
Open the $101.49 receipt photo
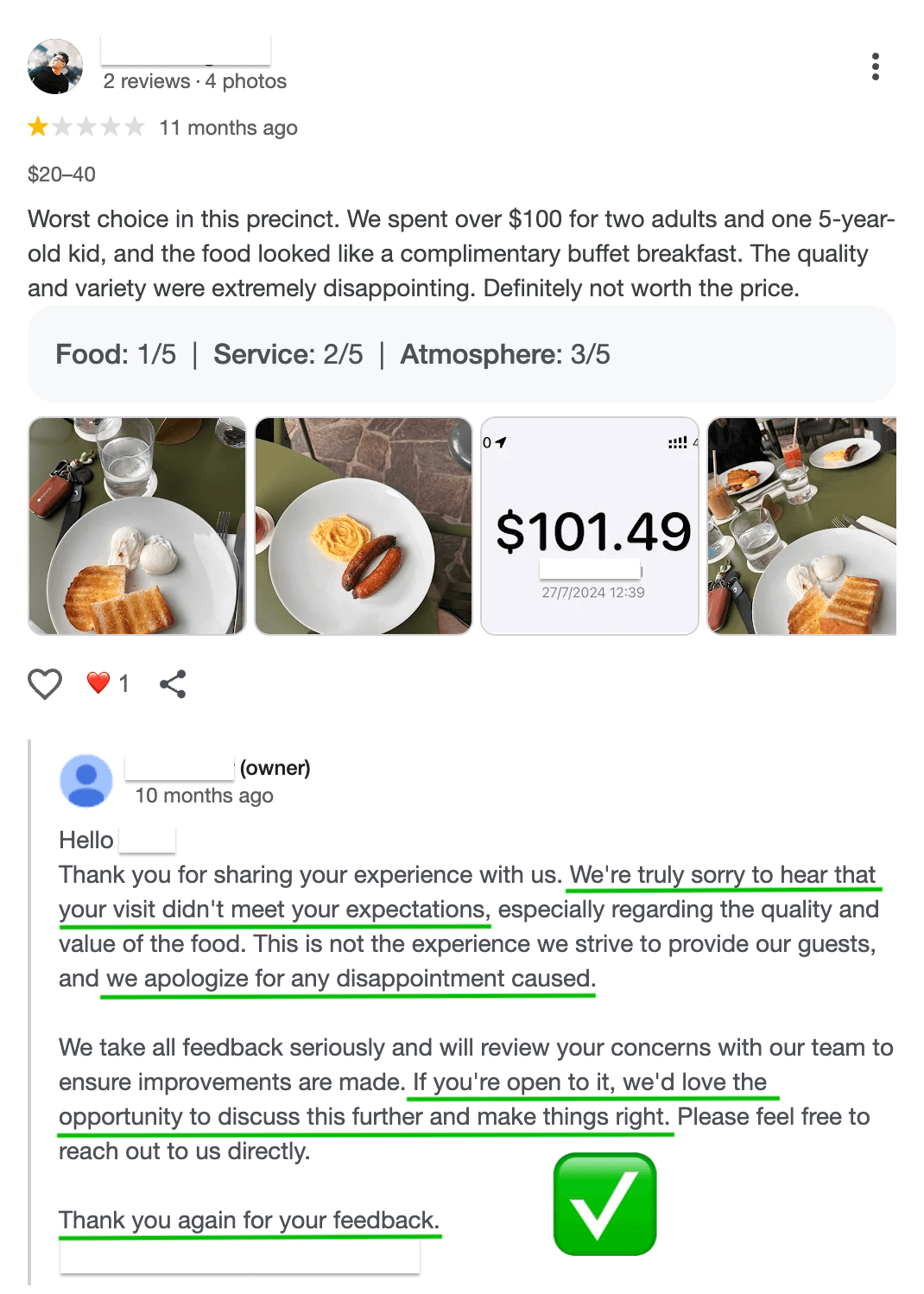click(x=590, y=526)
